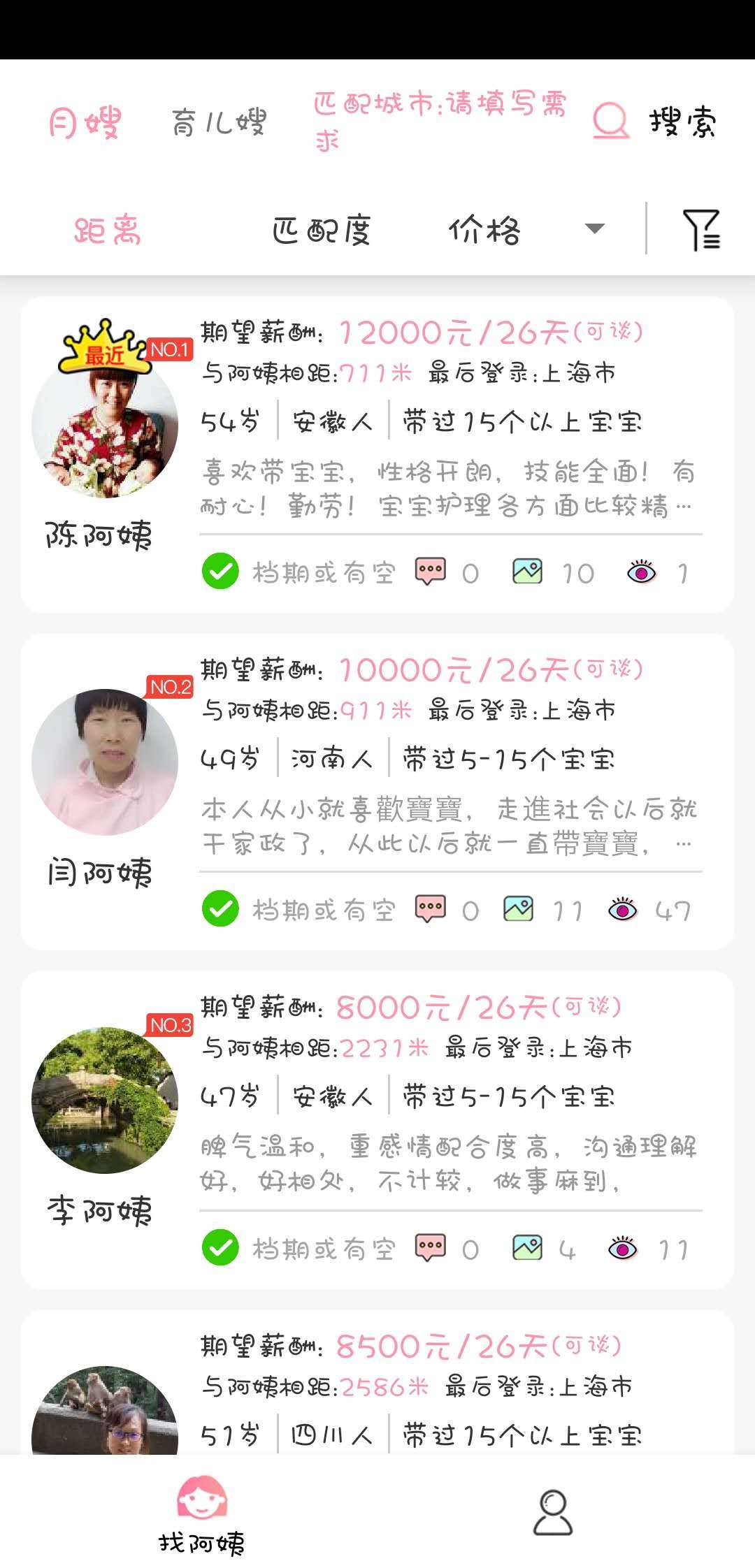Open the profile person icon in bottom bar

coord(554,1509)
